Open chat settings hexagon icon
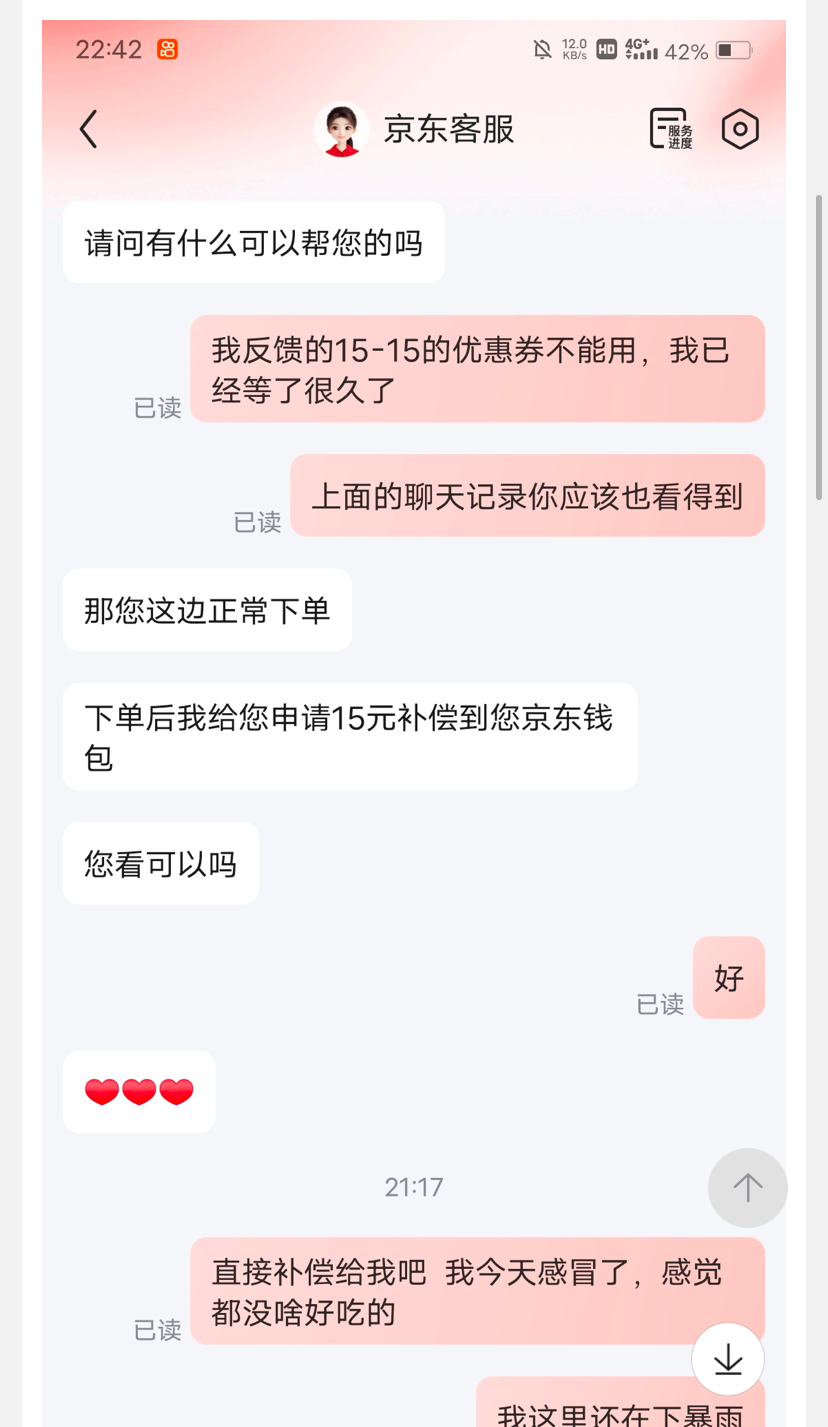 [740, 129]
